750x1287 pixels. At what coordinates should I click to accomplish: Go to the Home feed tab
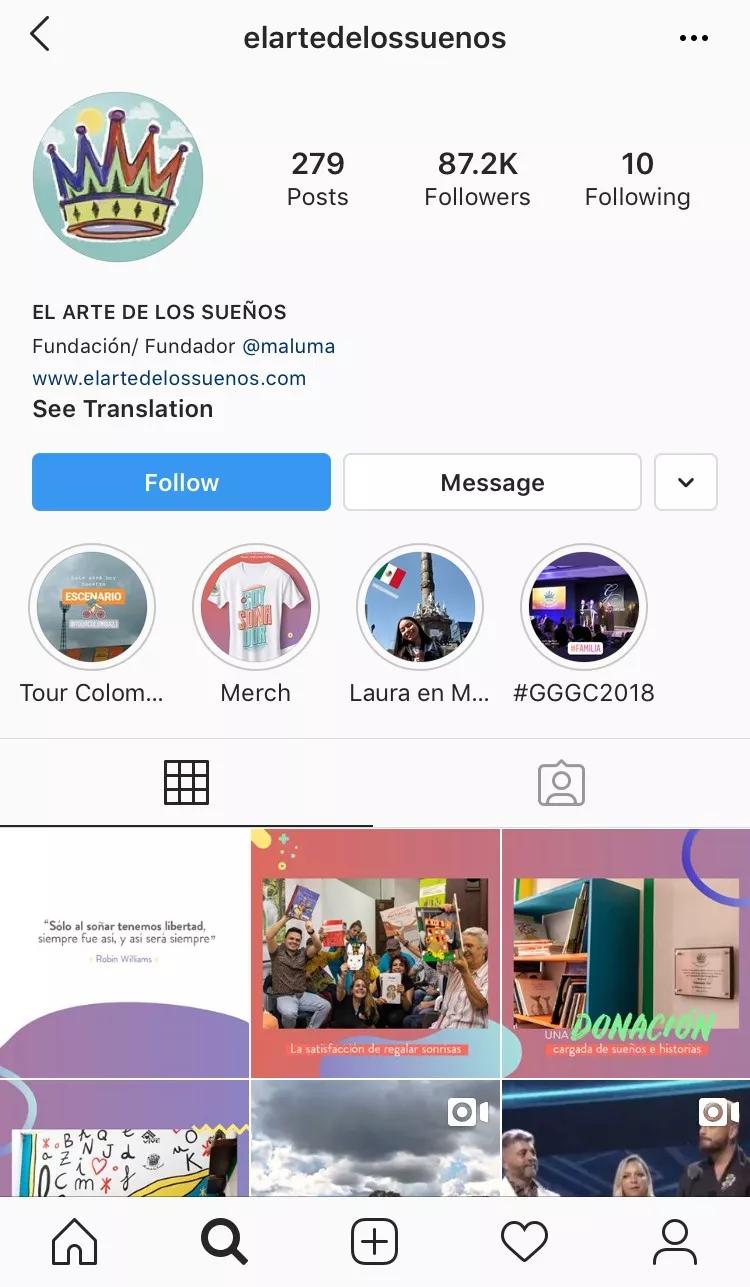tap(75, 1242)
